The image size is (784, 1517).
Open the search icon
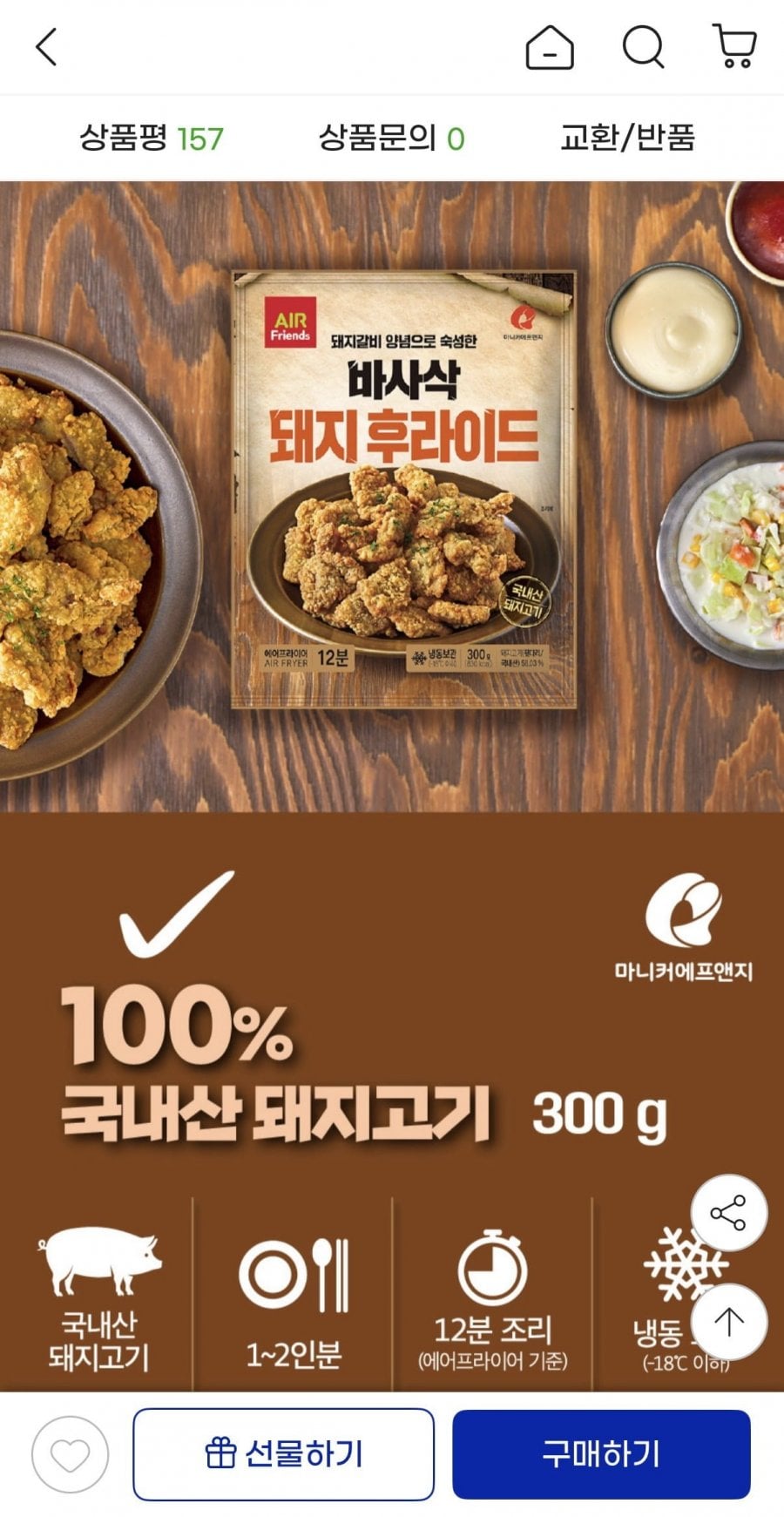pos(643,47)
